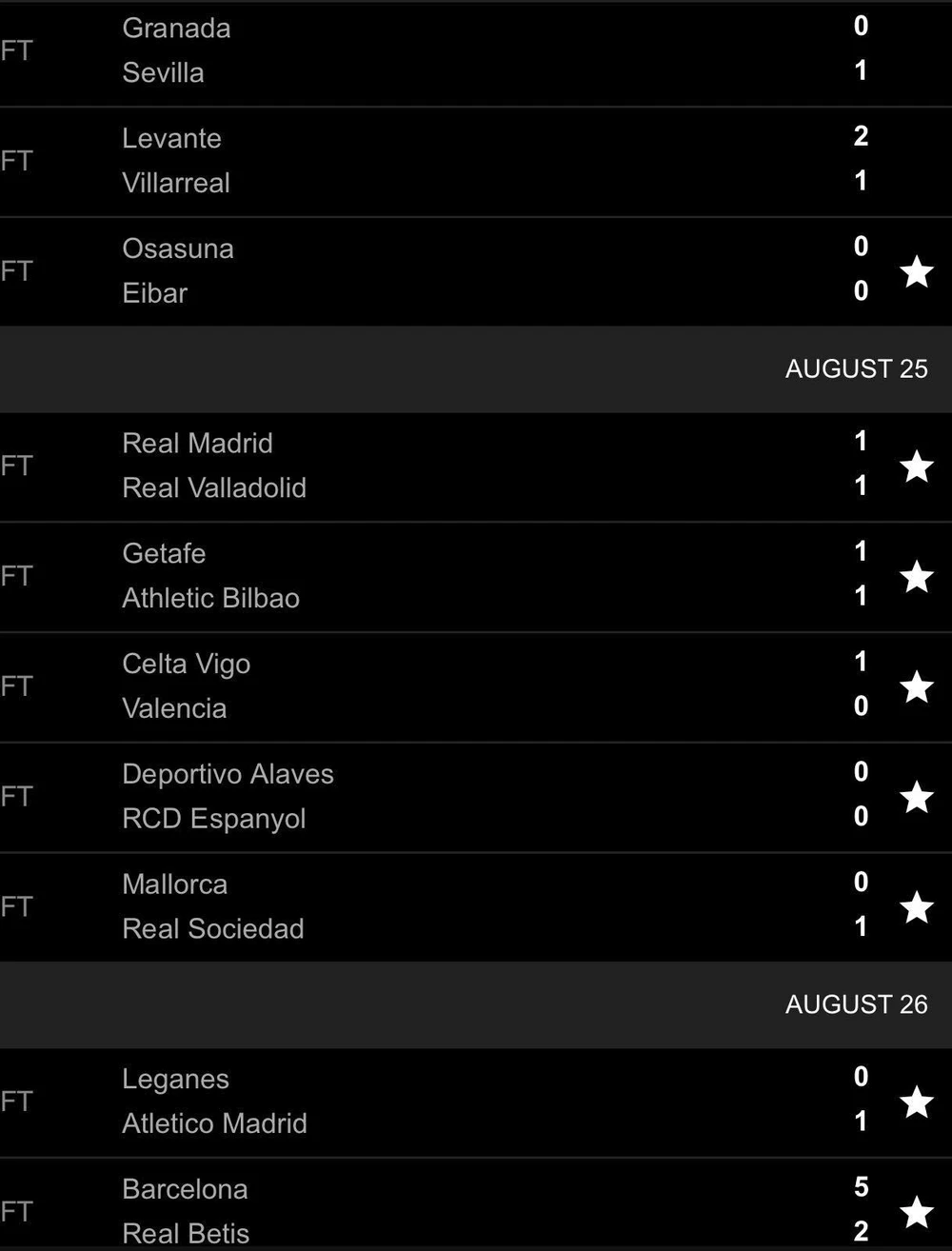Open the Levante vs Villarreal match

pyautogui.click(x=428, y=161)
